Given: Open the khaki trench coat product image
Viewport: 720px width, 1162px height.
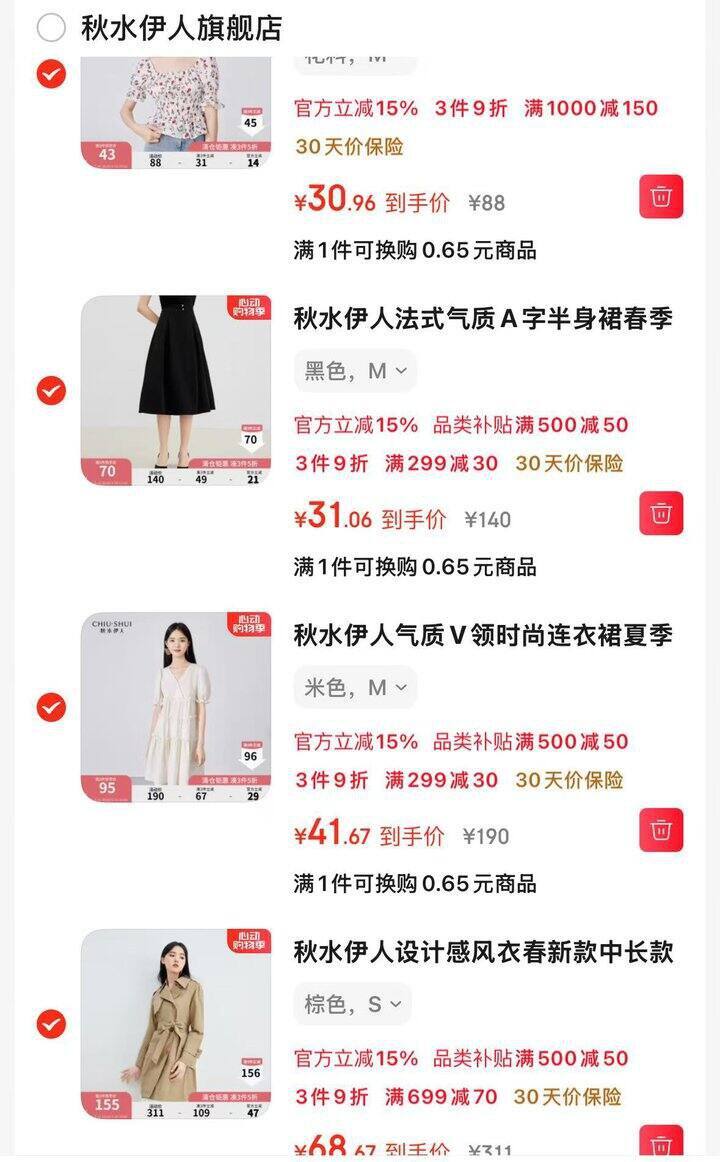Looking at the screenshot, I should pyautogui.click(x=176, y=1024).
